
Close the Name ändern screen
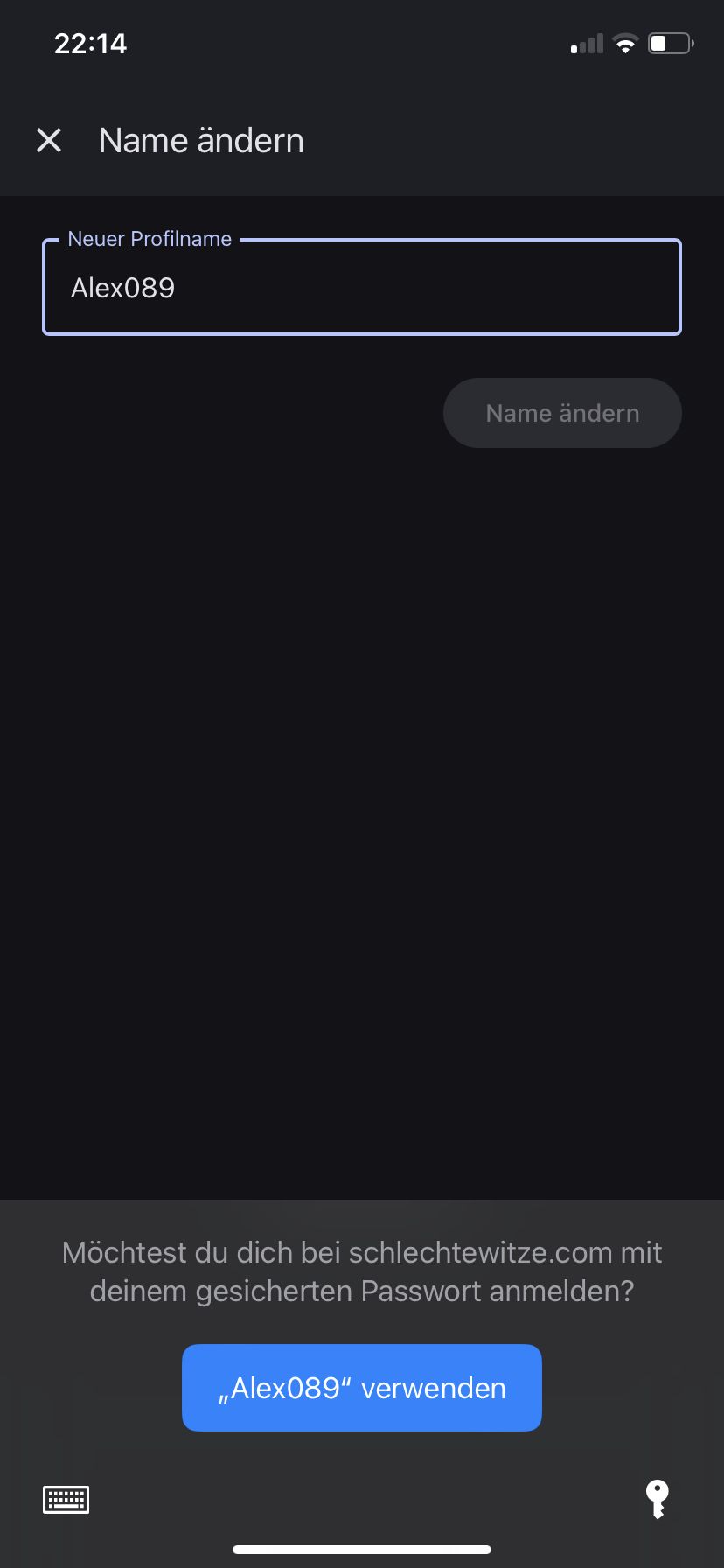49,140
